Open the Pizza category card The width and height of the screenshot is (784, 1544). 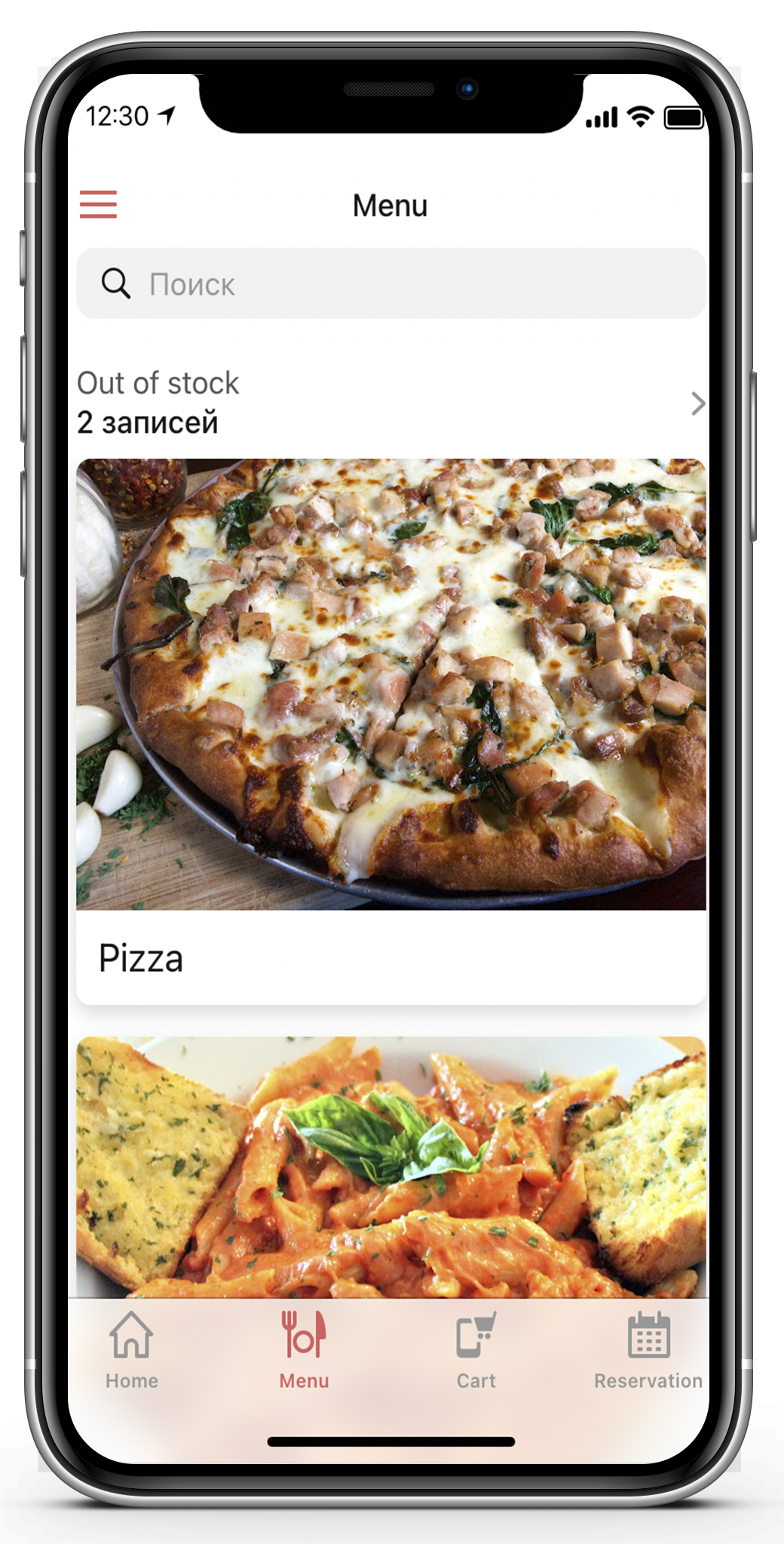point(390,730)
